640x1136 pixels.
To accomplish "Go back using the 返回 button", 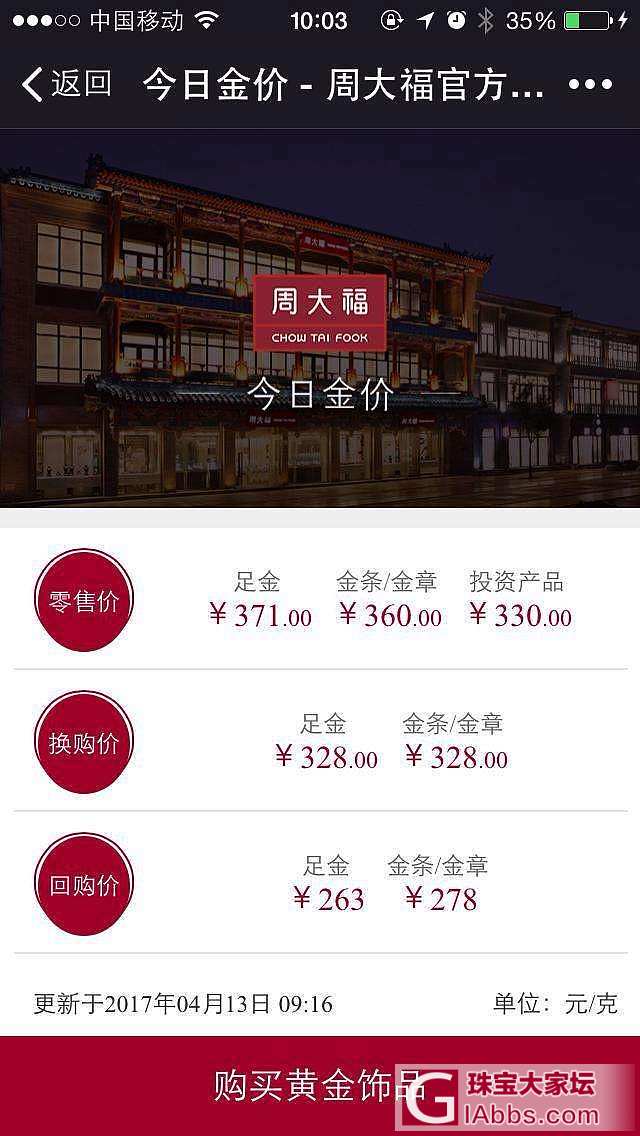I will 66,84.
